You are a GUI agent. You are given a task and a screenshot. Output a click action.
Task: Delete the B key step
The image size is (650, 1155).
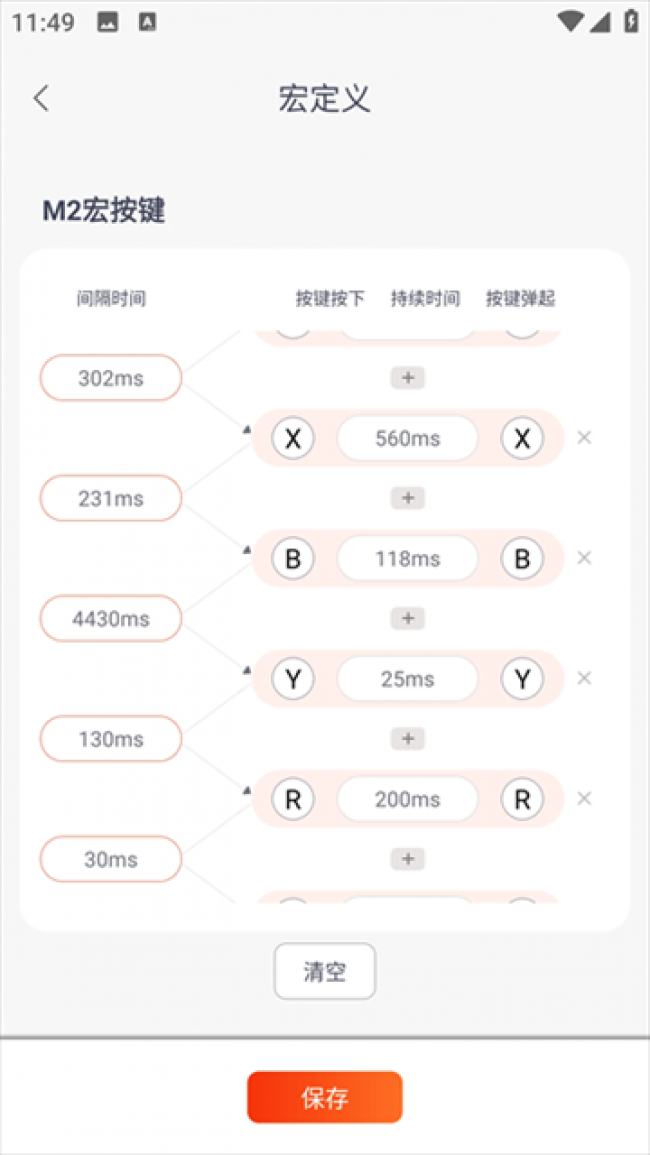pyautogui.click(x=585, y=558)
